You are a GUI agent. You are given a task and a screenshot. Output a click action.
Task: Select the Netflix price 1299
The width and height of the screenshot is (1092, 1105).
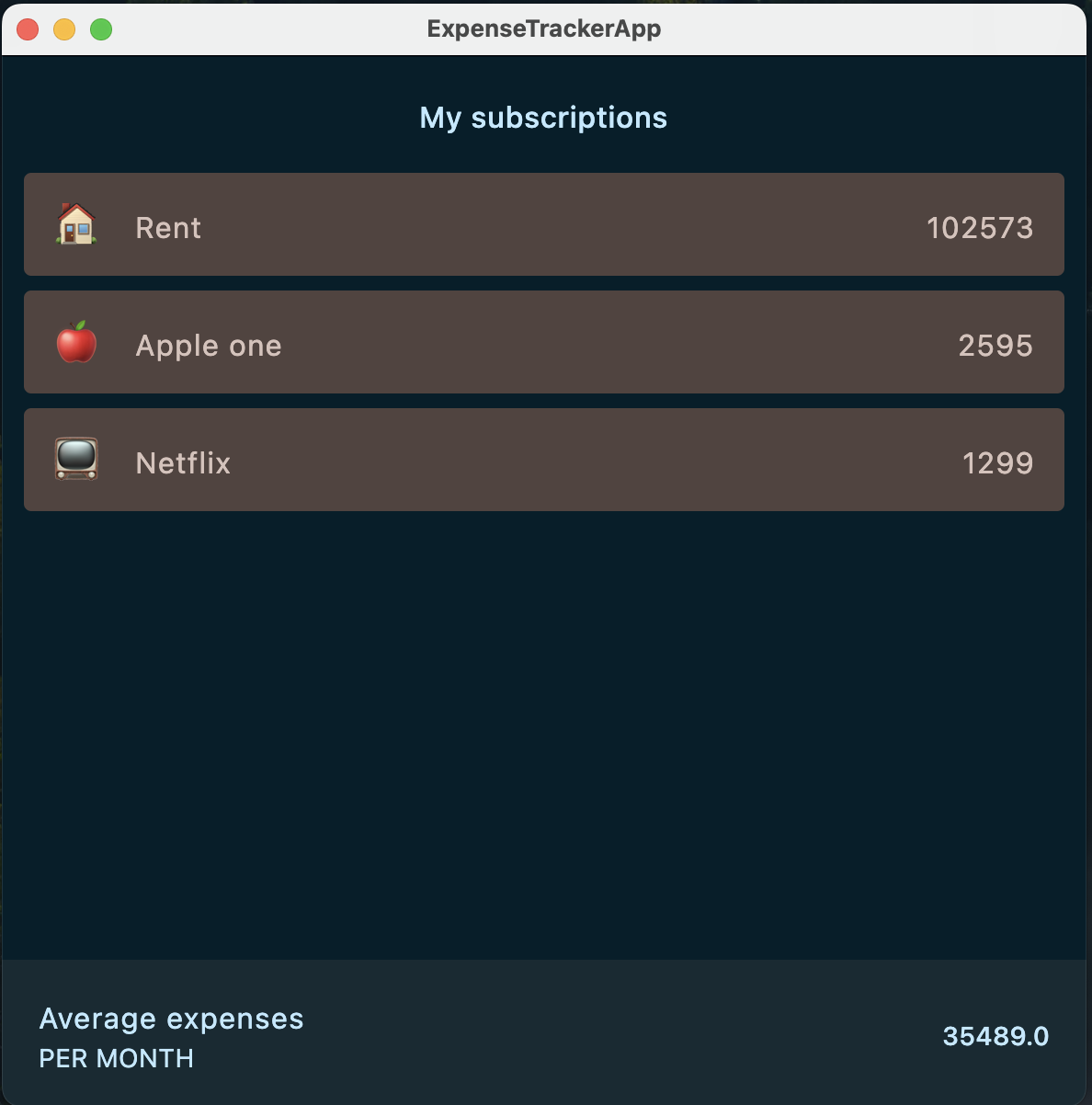pyautogui.click(x=997, y=462)
